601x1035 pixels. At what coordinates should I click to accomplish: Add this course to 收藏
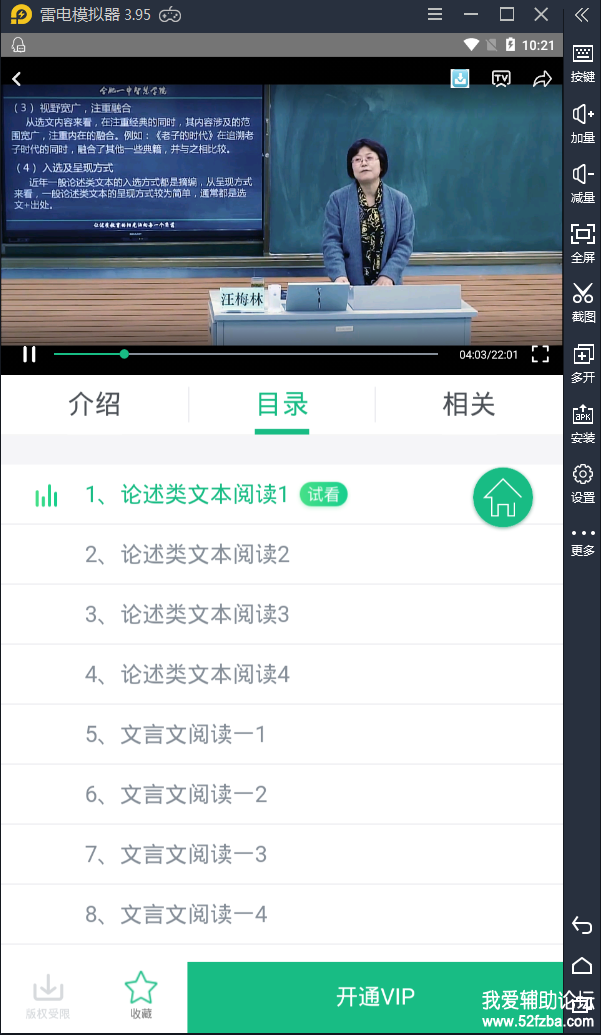(x=141, y=996)
